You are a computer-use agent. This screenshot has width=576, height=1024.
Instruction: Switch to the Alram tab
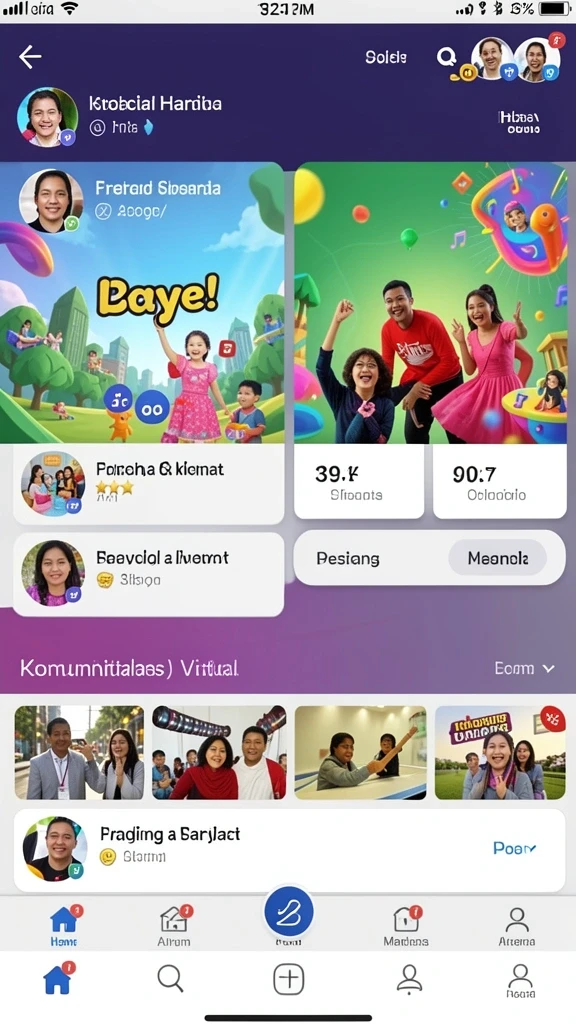coord(174,927)
